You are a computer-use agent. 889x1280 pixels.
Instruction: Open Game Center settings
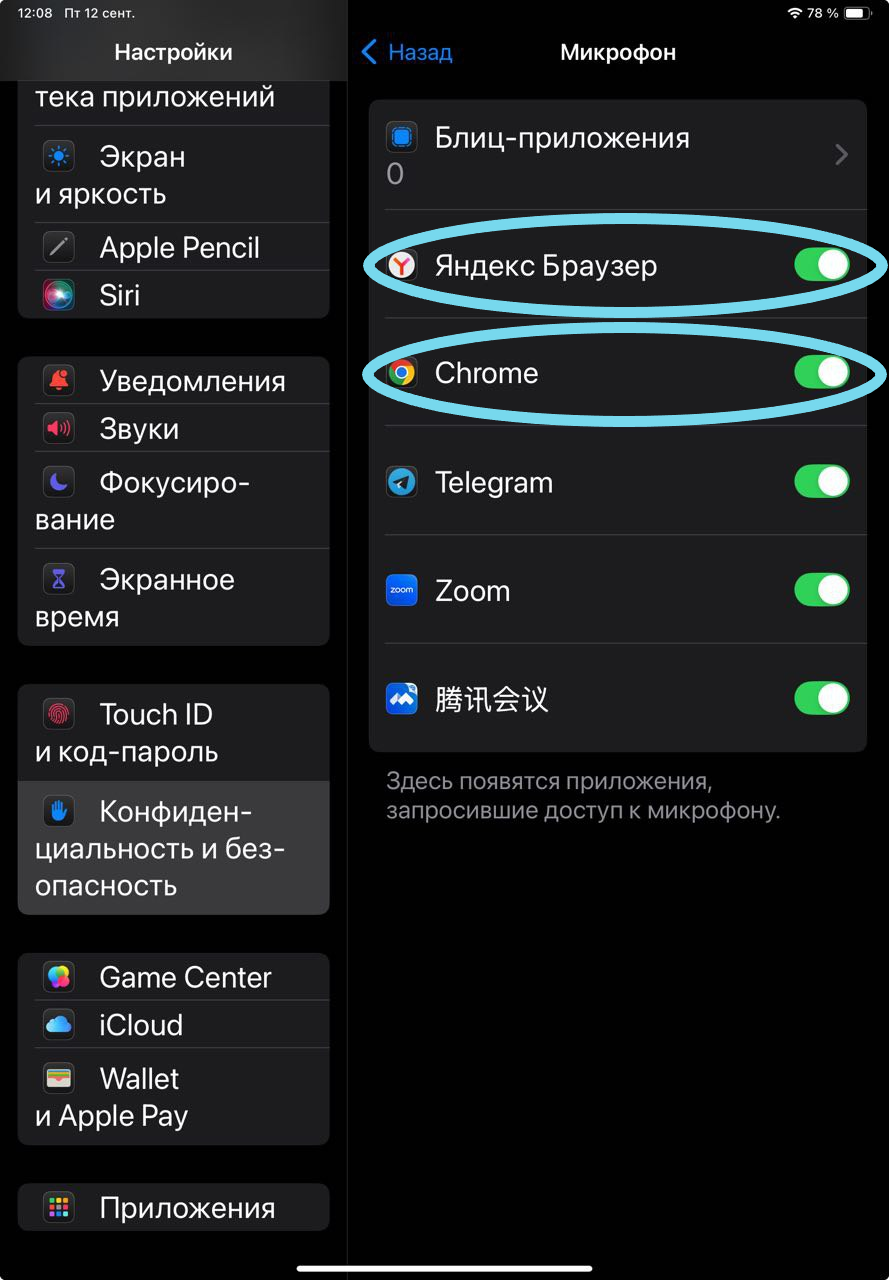click(173, 977)
